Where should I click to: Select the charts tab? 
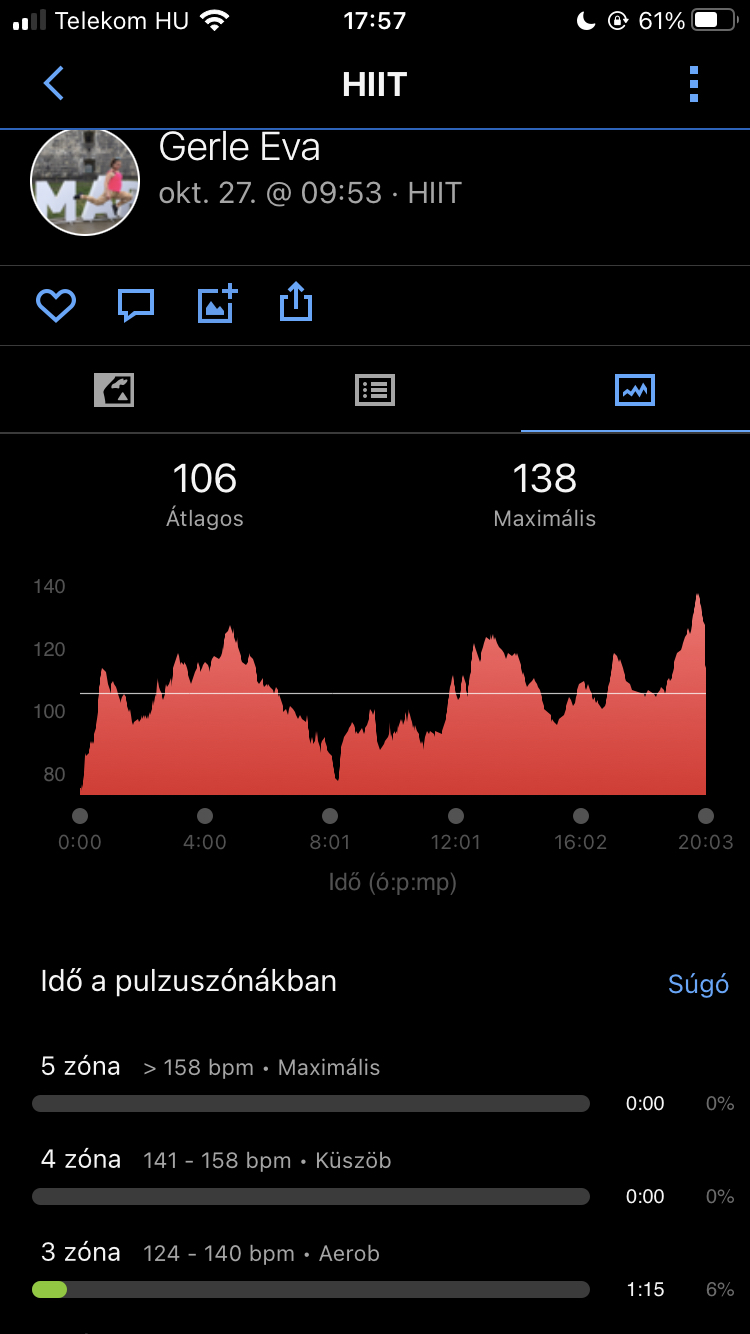coord(635,390)
